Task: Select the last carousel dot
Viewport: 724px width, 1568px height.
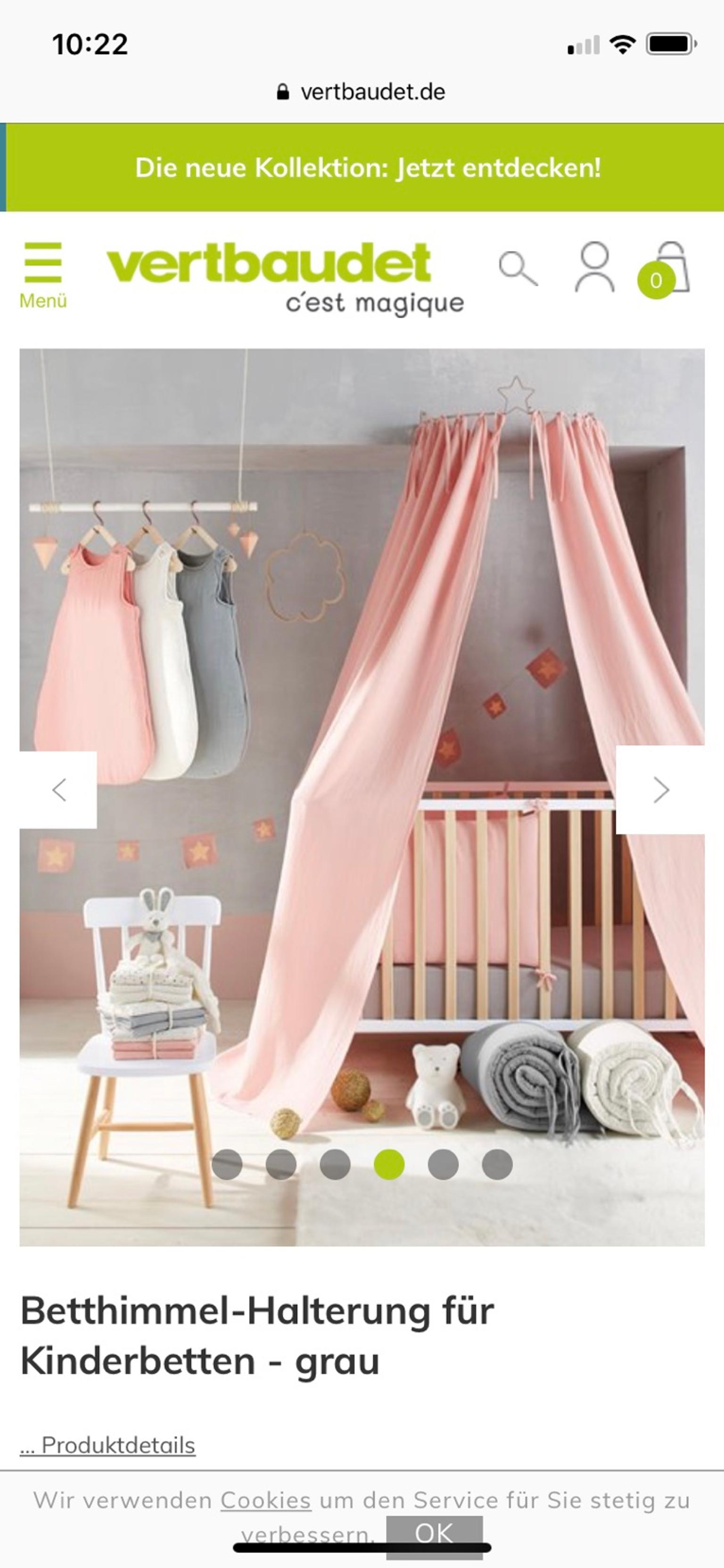Action: tap(497, 1164)
